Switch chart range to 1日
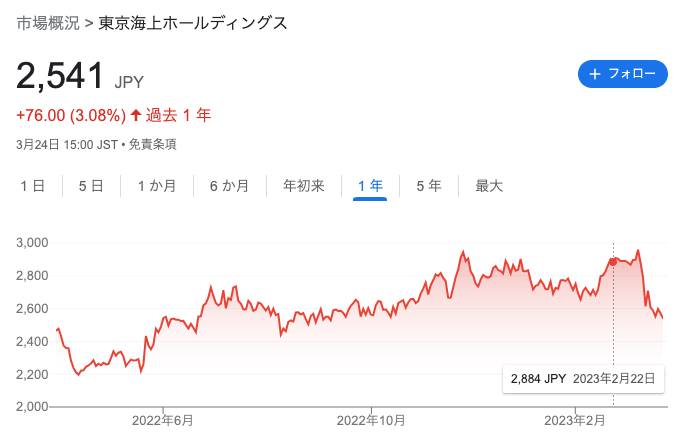682x447 pixels. point(33,186)
